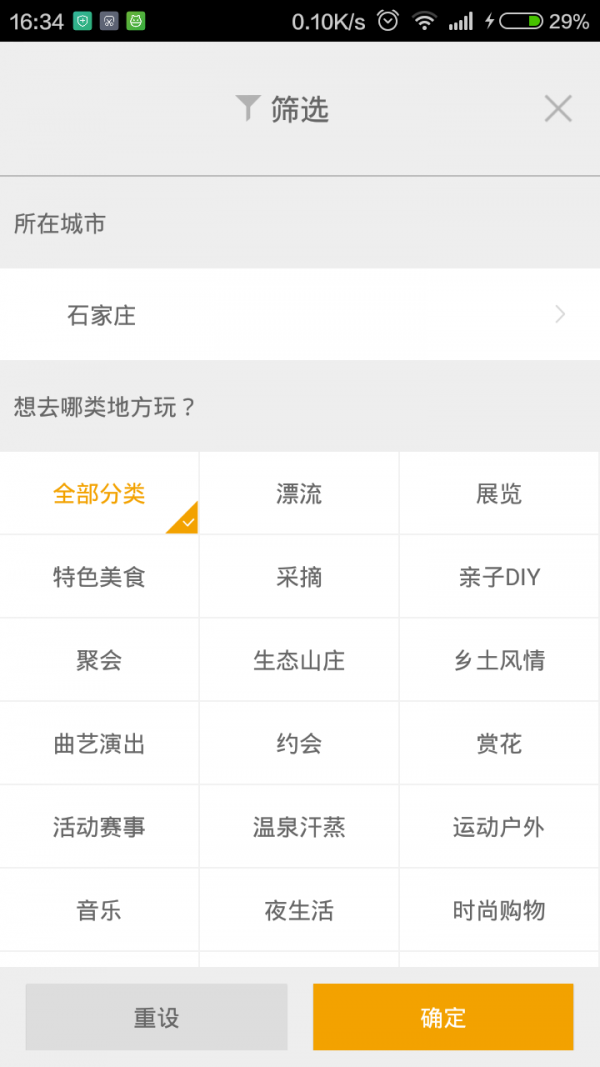
Task: Reset filters with the 重设 button
Action: [x=156, y=1017]
